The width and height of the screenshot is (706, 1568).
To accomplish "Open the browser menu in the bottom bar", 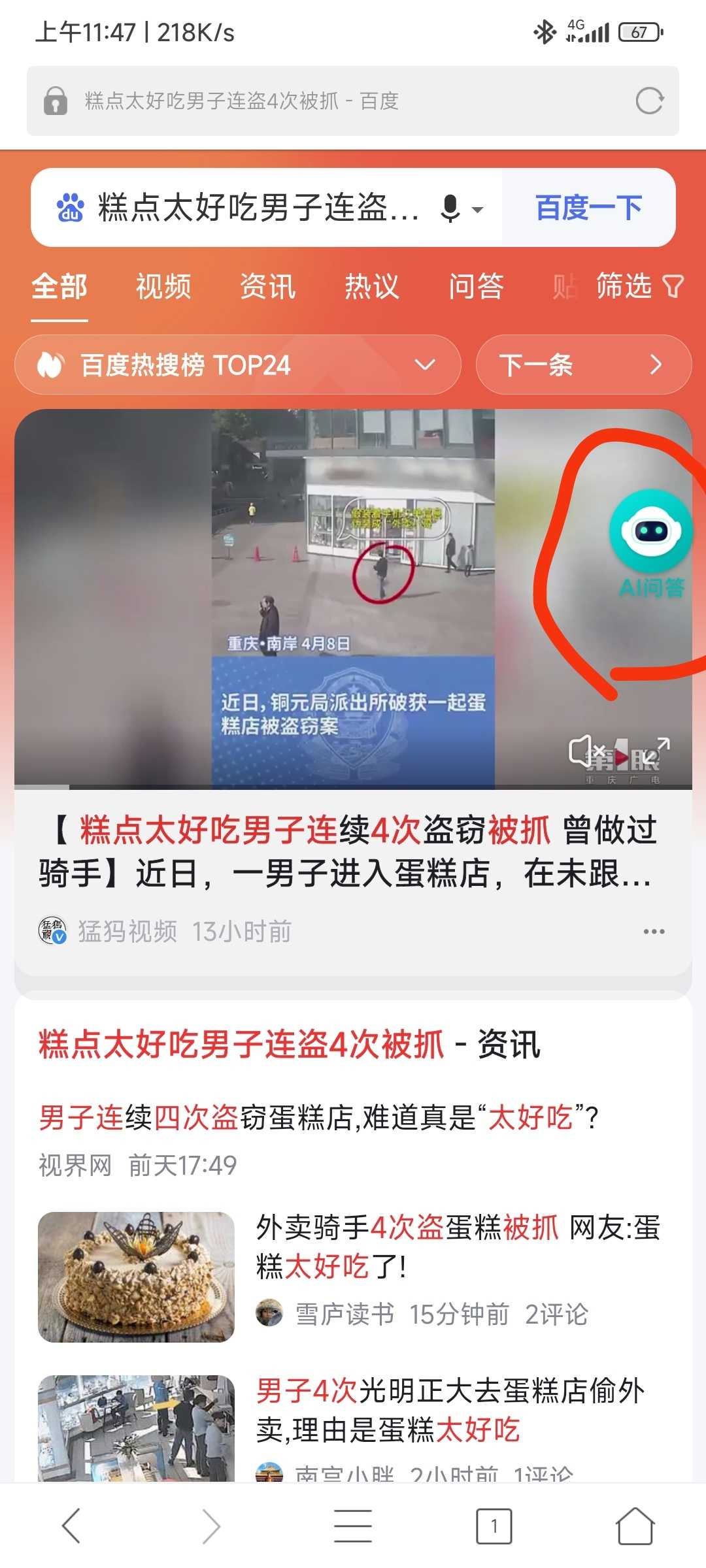I will click(353, 1526).
